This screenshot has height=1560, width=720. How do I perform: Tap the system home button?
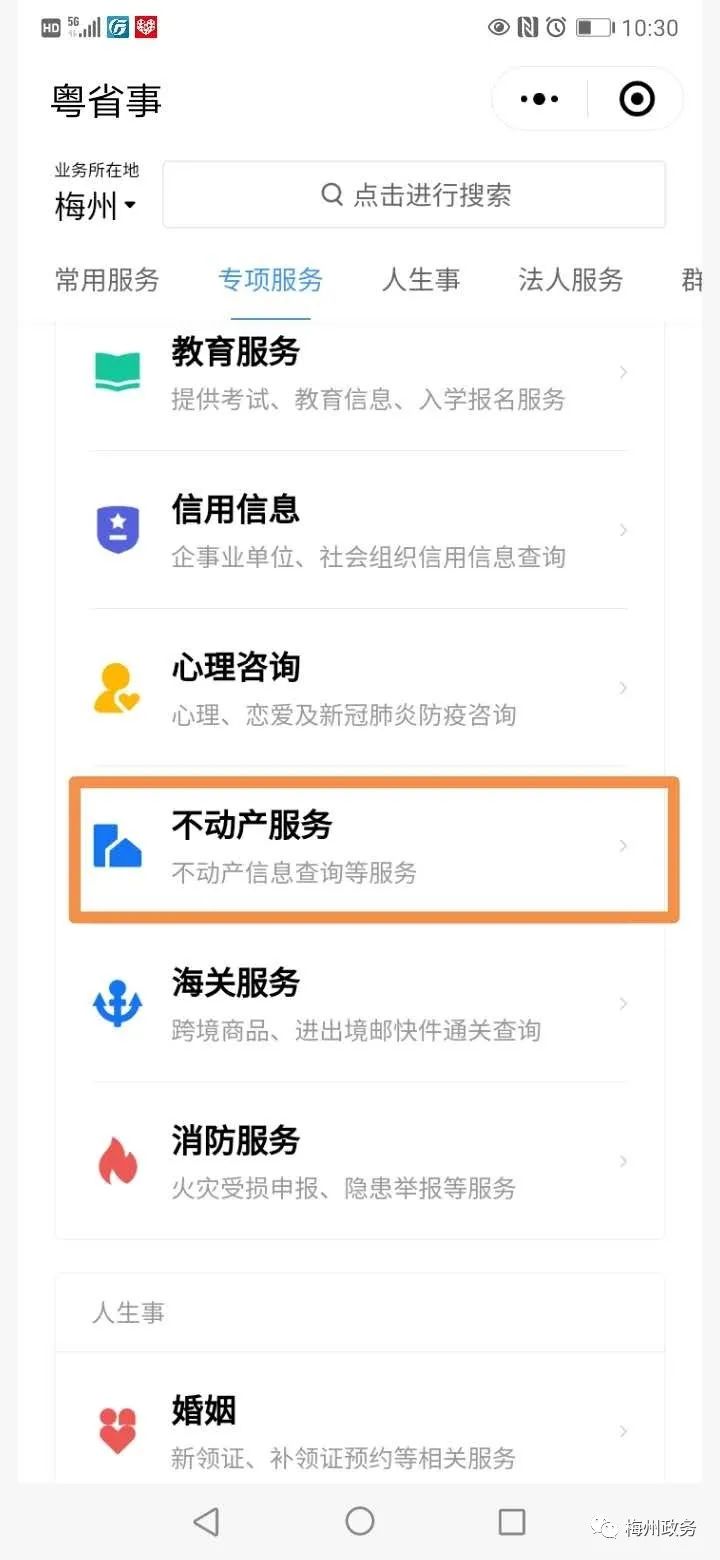360,1521
